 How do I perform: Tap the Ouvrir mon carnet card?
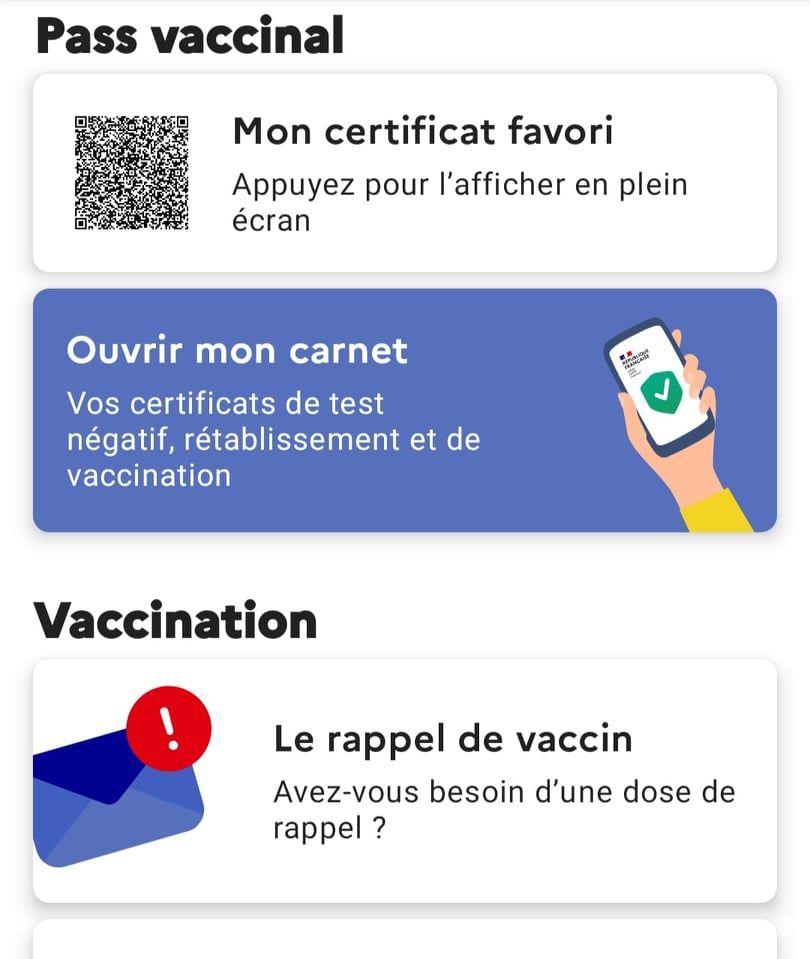[x=404, y=410]
